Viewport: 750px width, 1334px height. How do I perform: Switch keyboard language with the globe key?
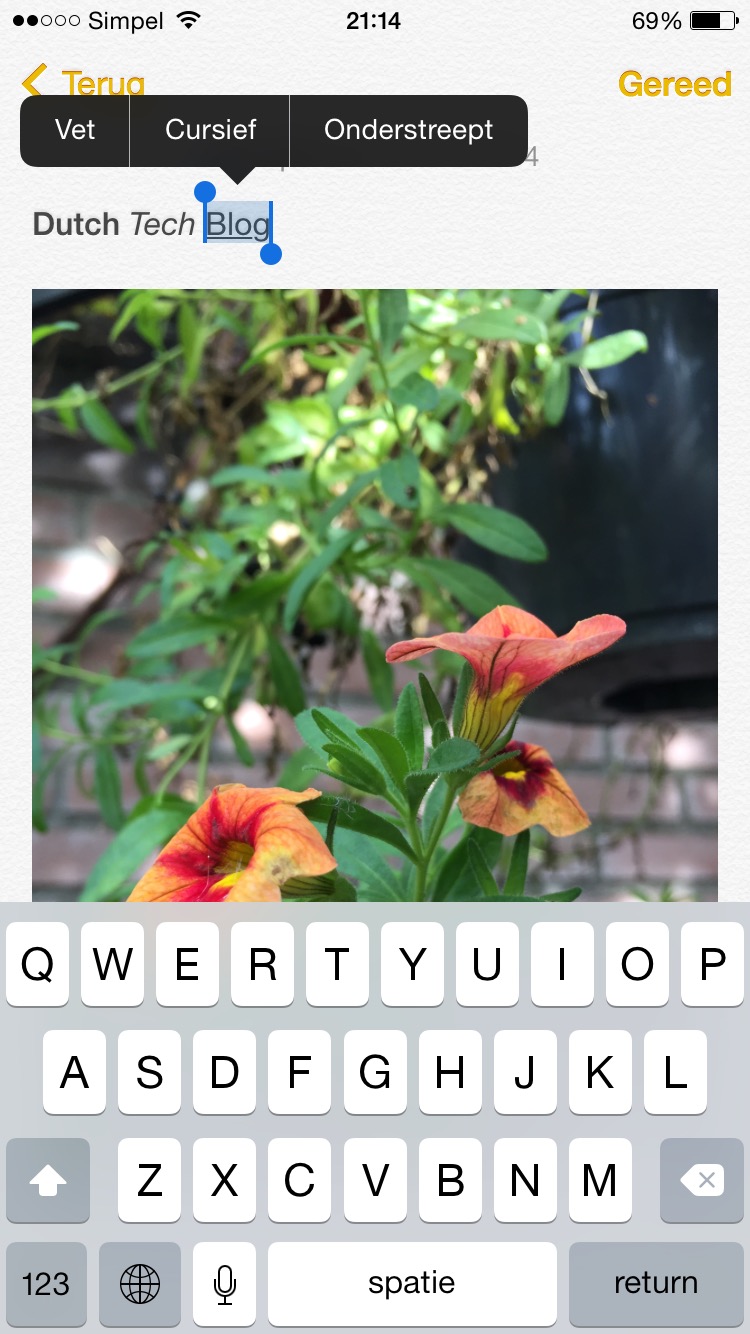point(140,1283)
